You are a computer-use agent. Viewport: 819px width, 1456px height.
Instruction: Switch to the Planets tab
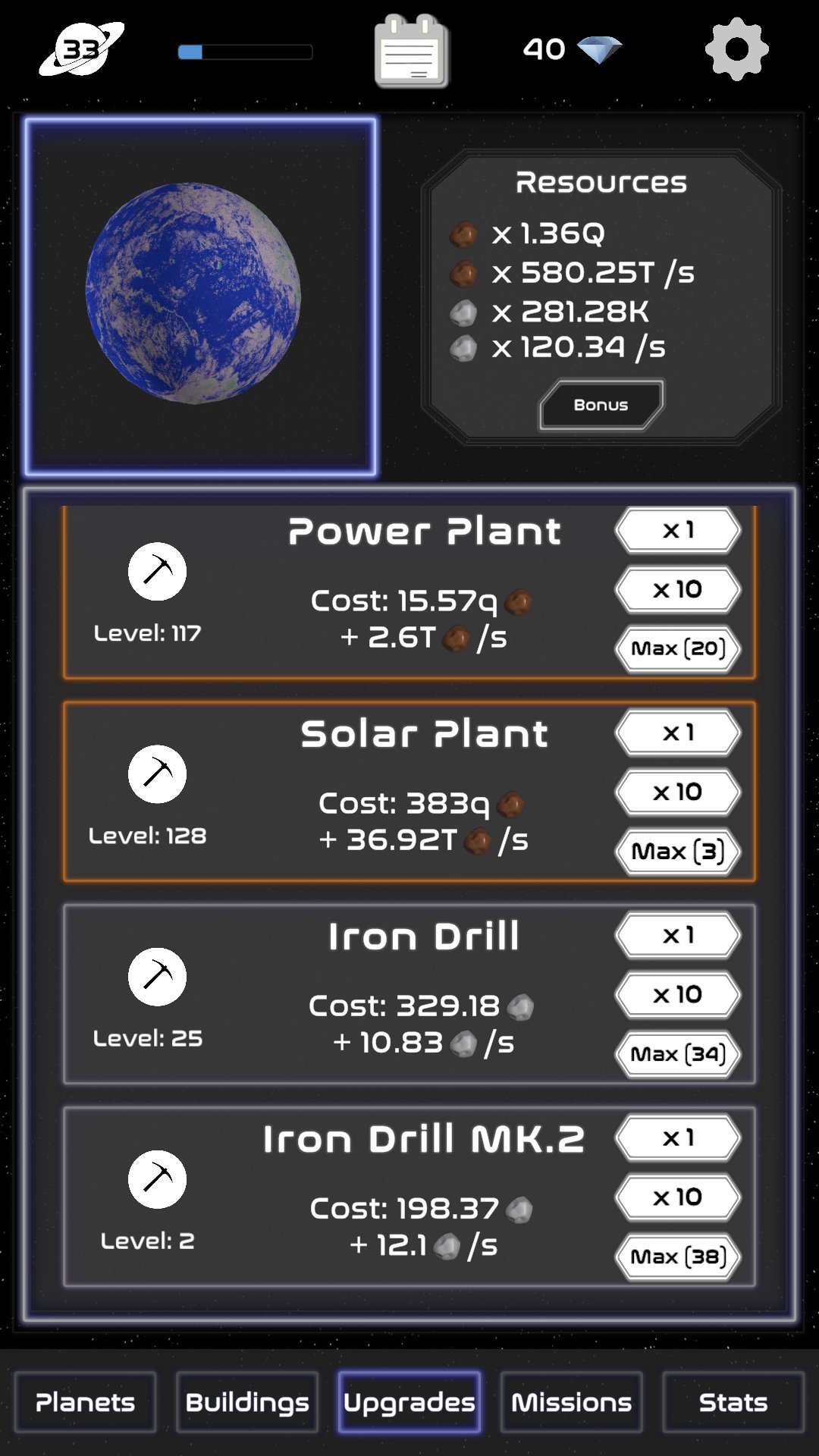point(85,1402)
